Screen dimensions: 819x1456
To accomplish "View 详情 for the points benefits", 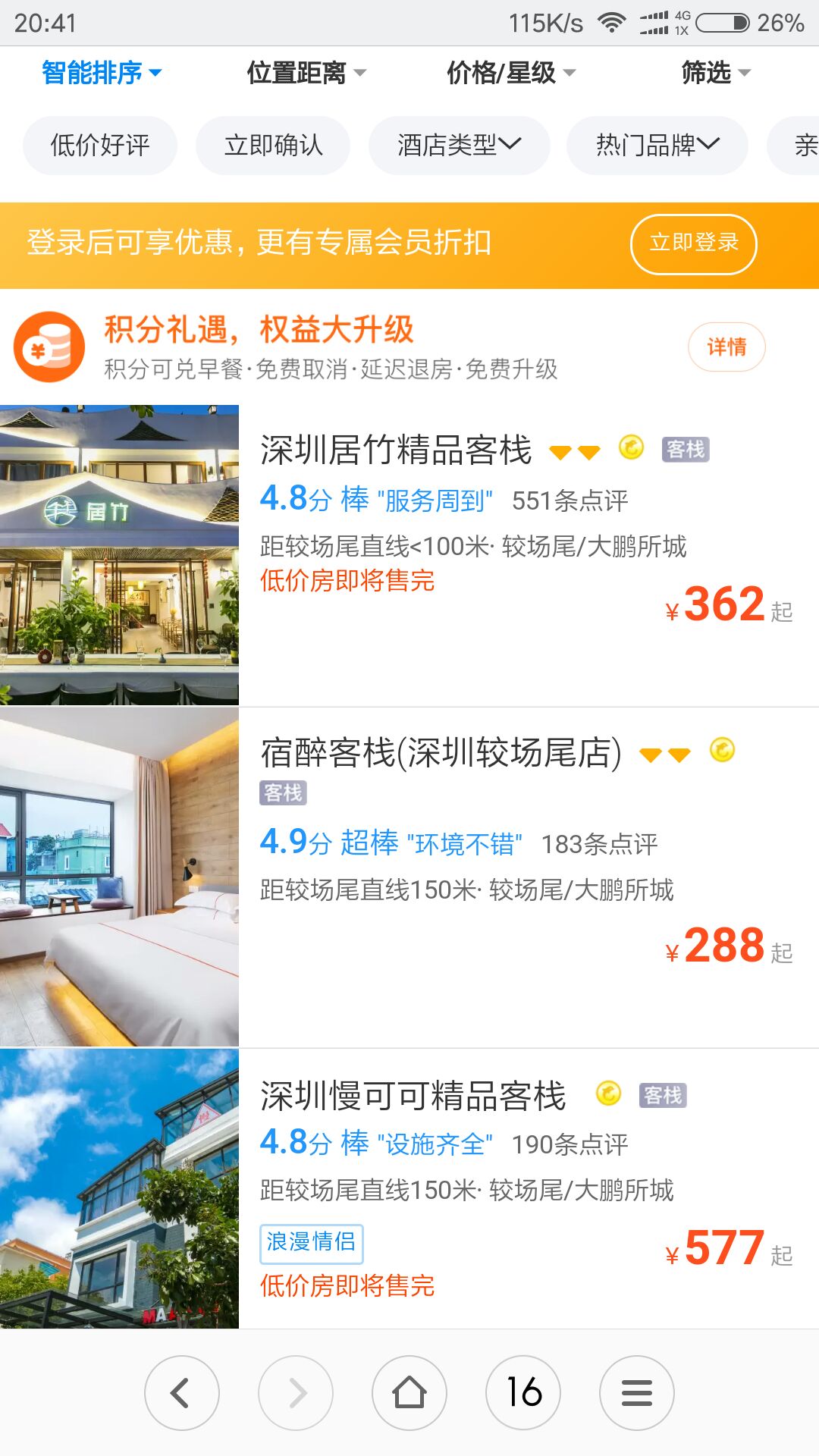I will [726, 347].
